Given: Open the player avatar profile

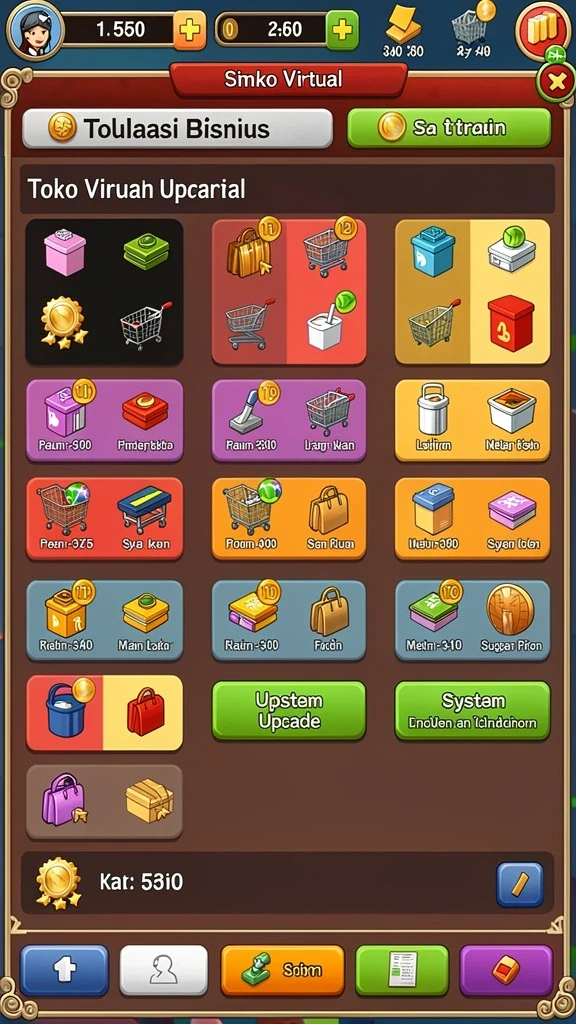Looking at the screenshot, I should pos(33,29).
